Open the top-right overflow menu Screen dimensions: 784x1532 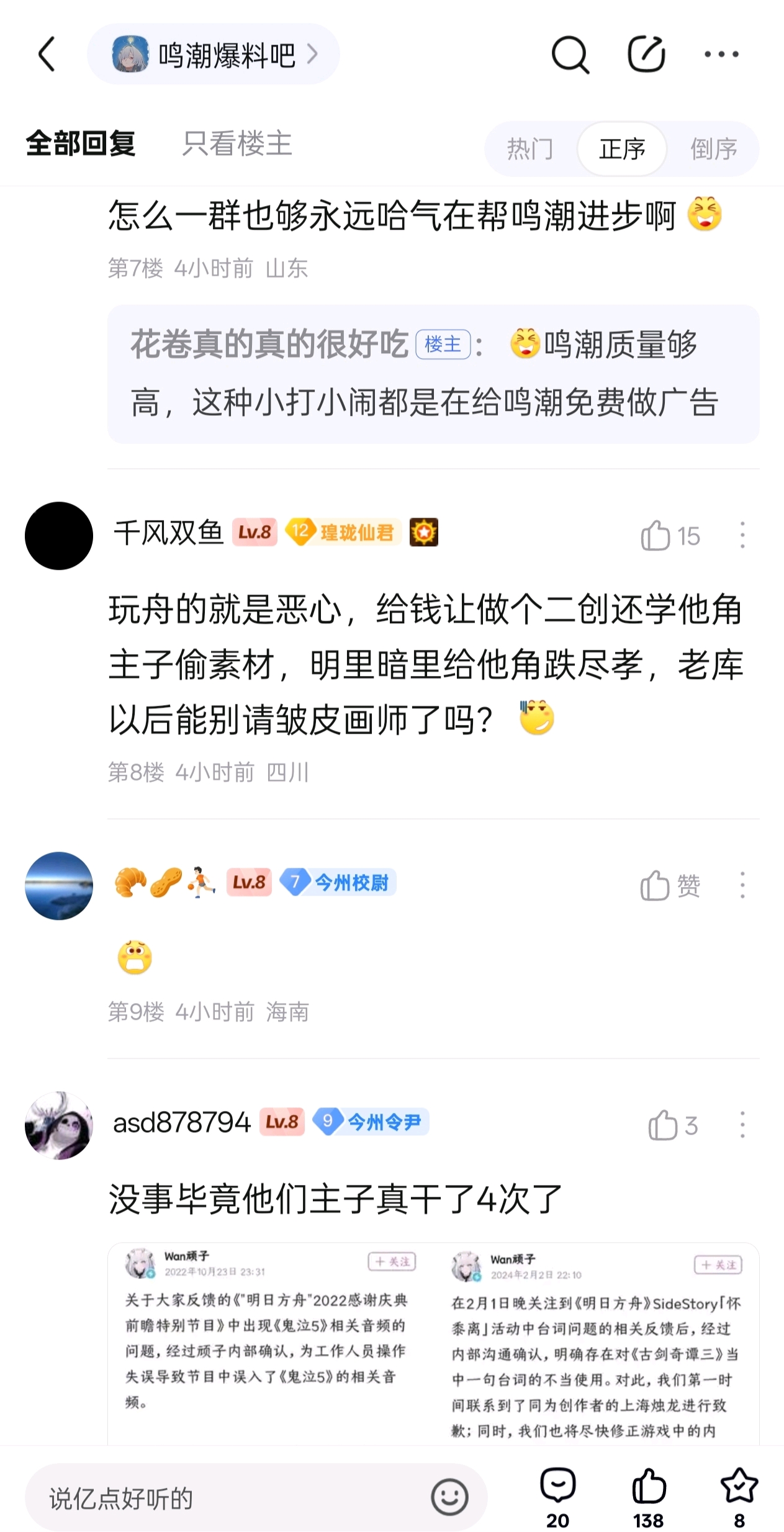pos(721,55)
